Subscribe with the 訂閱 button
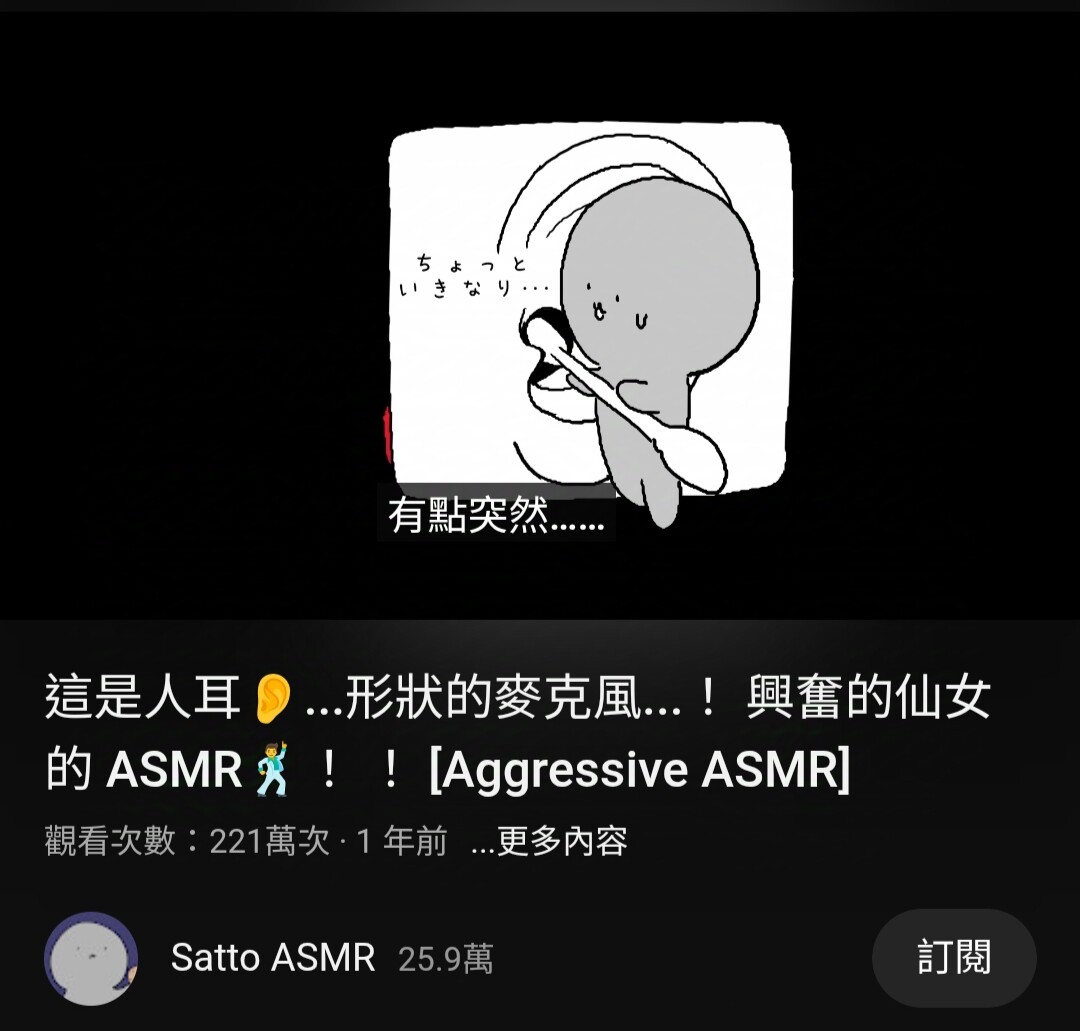1080x1031 pixels. 953,958
